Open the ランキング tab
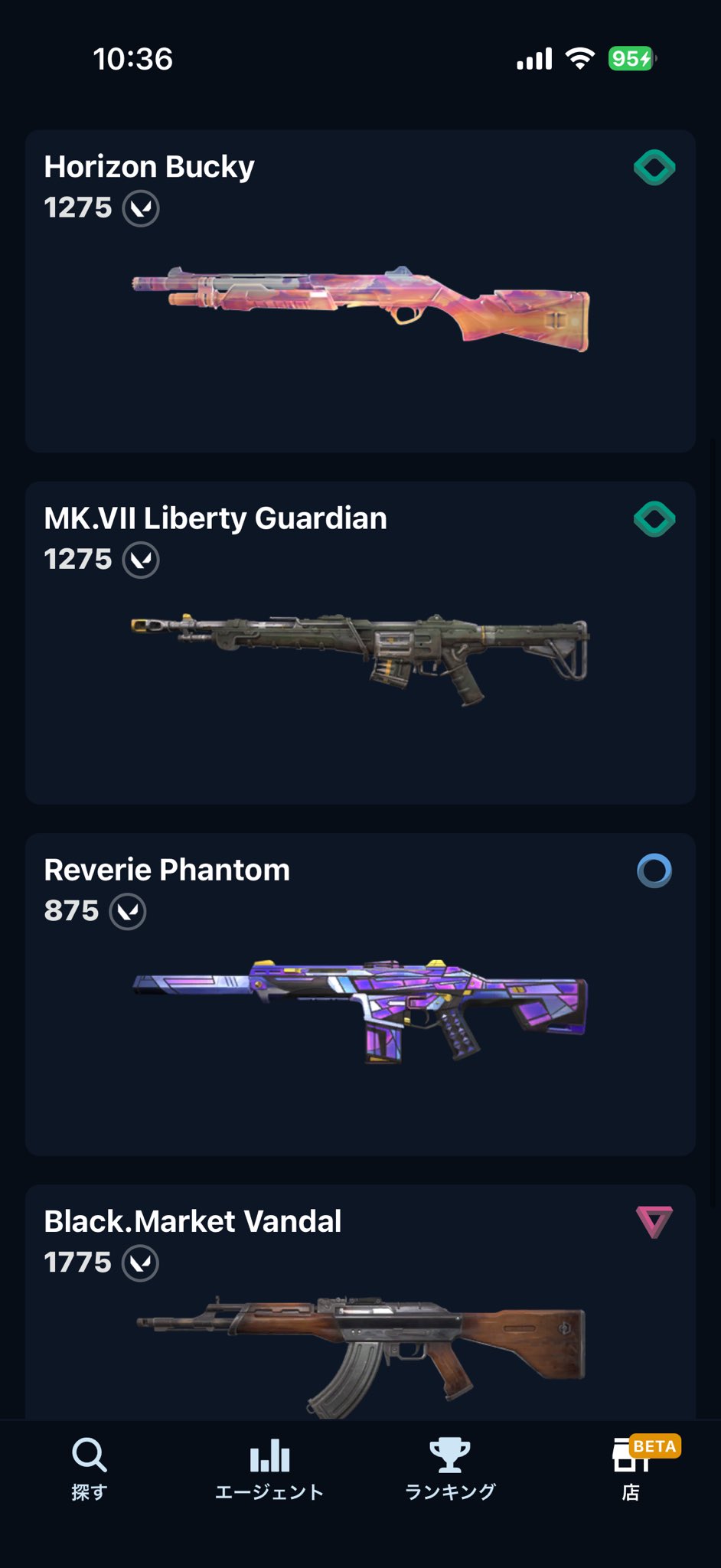Screen dimensions: 721x1568 pyautogui.click(x=450, y=1470)
